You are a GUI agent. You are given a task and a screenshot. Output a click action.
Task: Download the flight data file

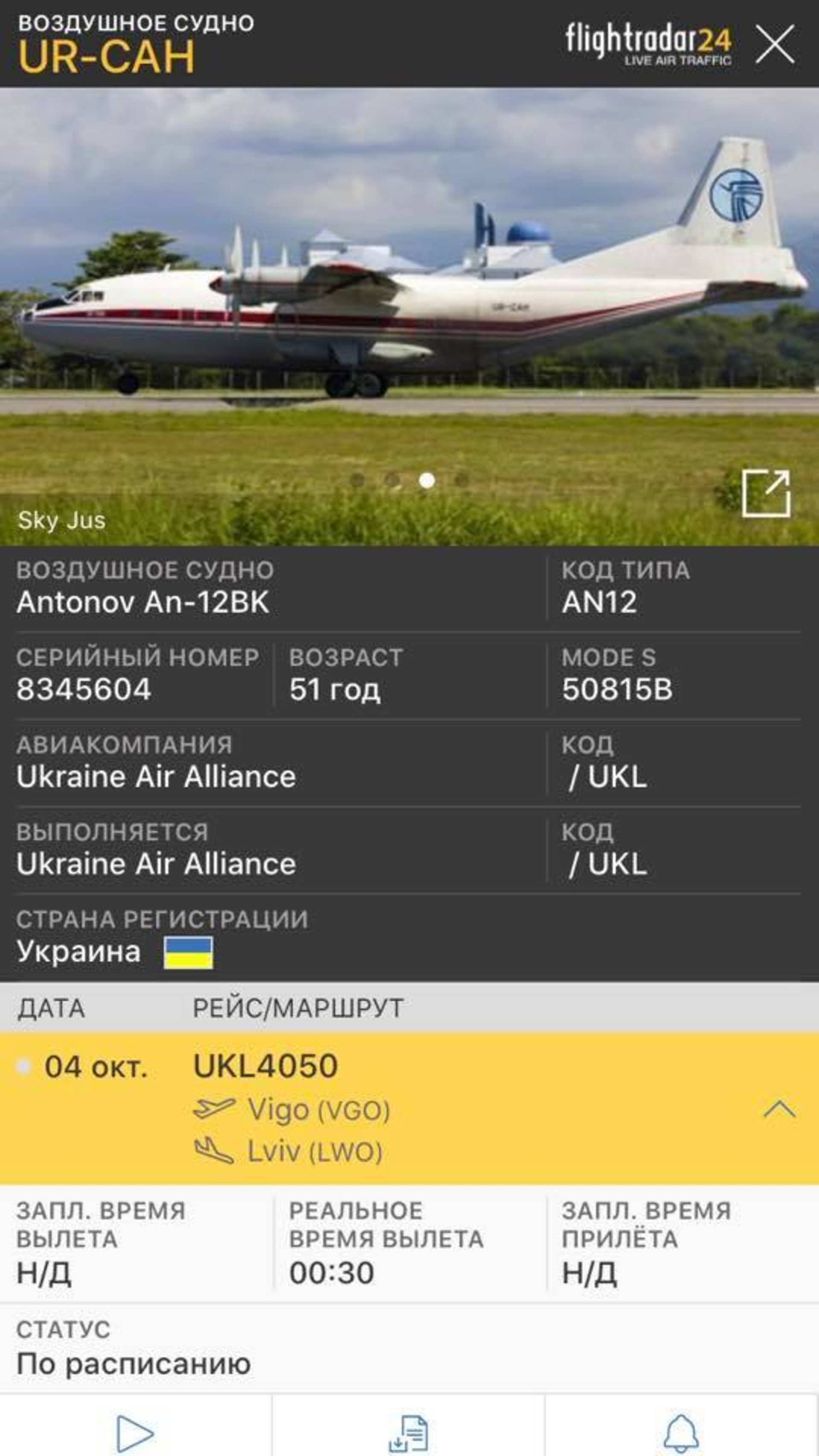(409, 1433)
